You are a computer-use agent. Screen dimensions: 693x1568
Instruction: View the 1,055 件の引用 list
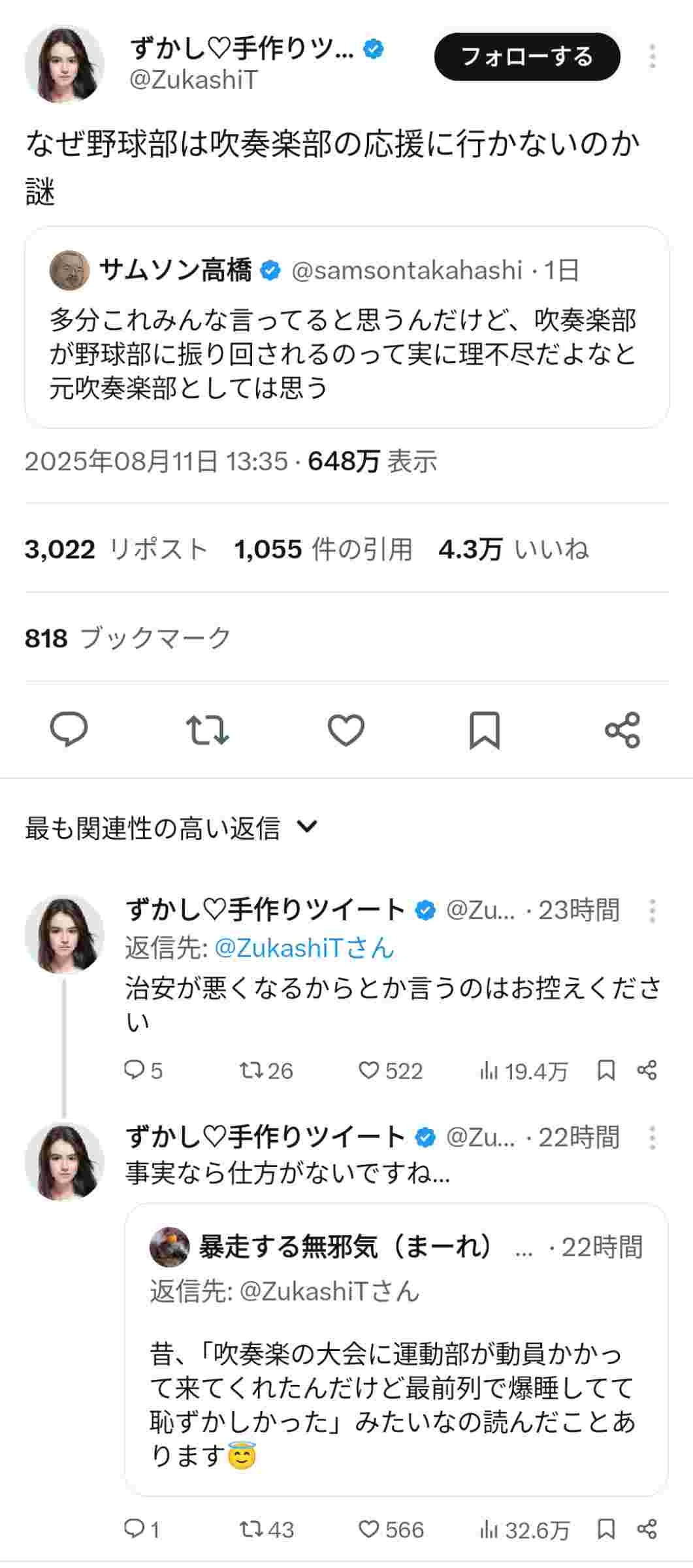coord(323,549)
